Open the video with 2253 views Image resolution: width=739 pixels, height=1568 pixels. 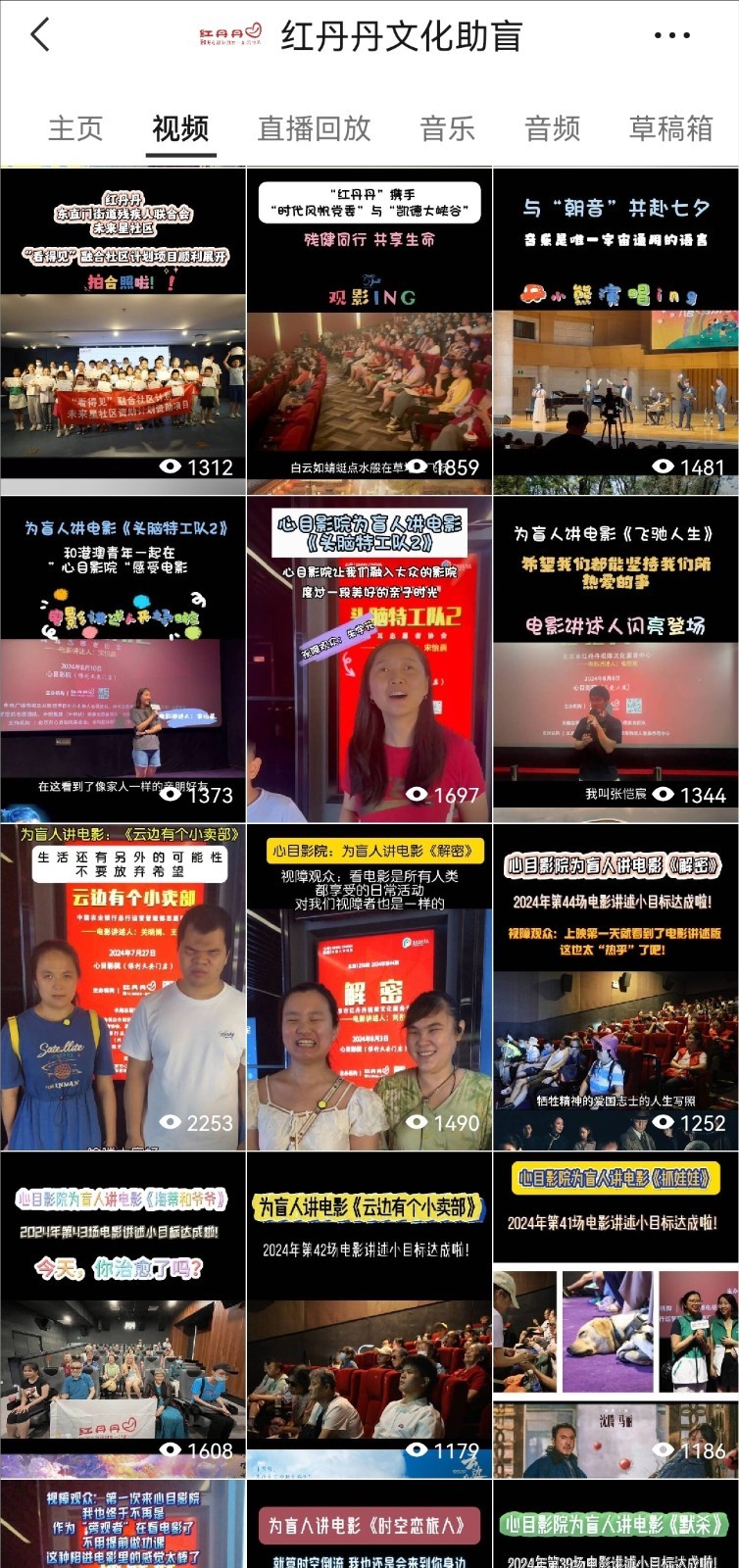(123, 984)
